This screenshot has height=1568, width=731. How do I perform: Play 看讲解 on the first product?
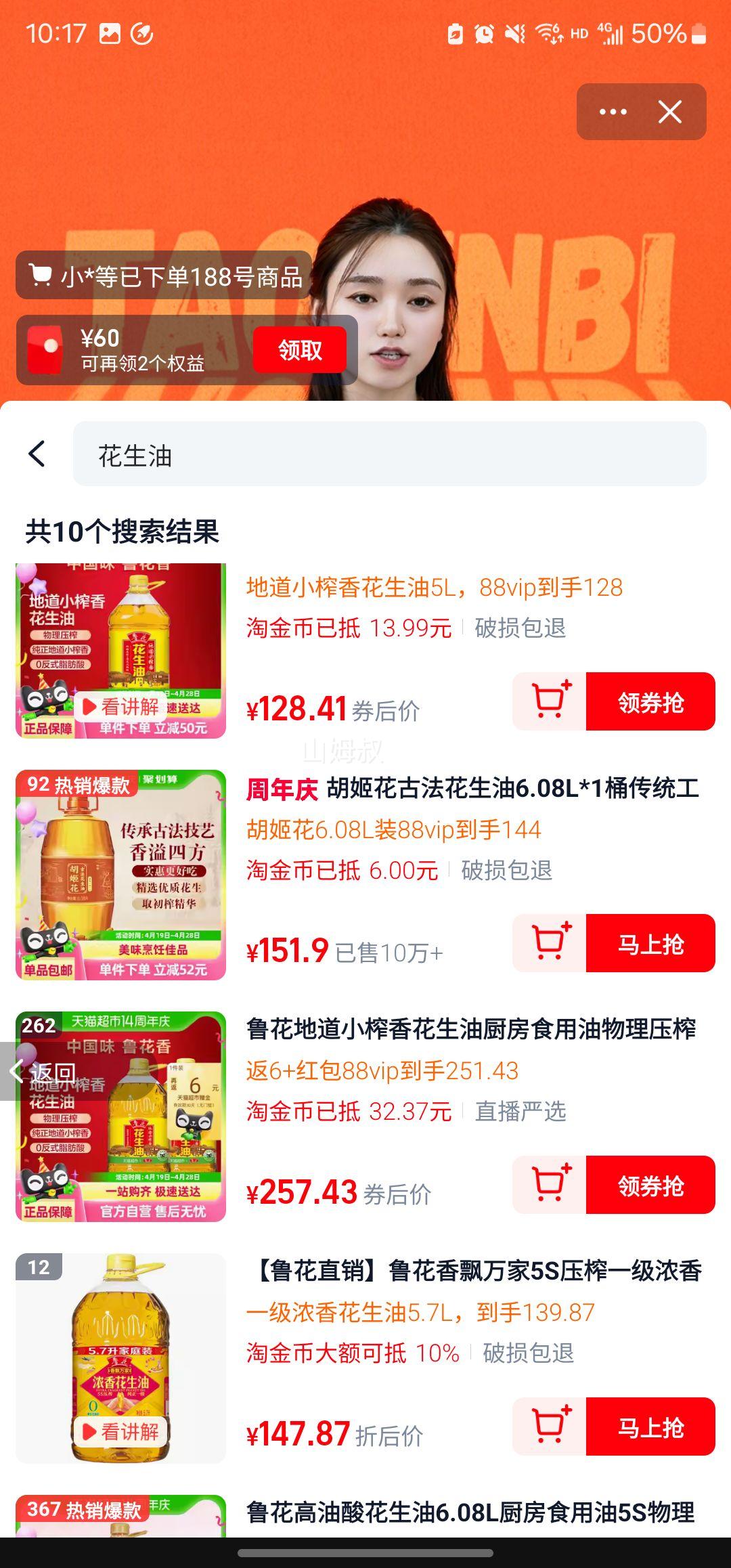pos(122,707)
